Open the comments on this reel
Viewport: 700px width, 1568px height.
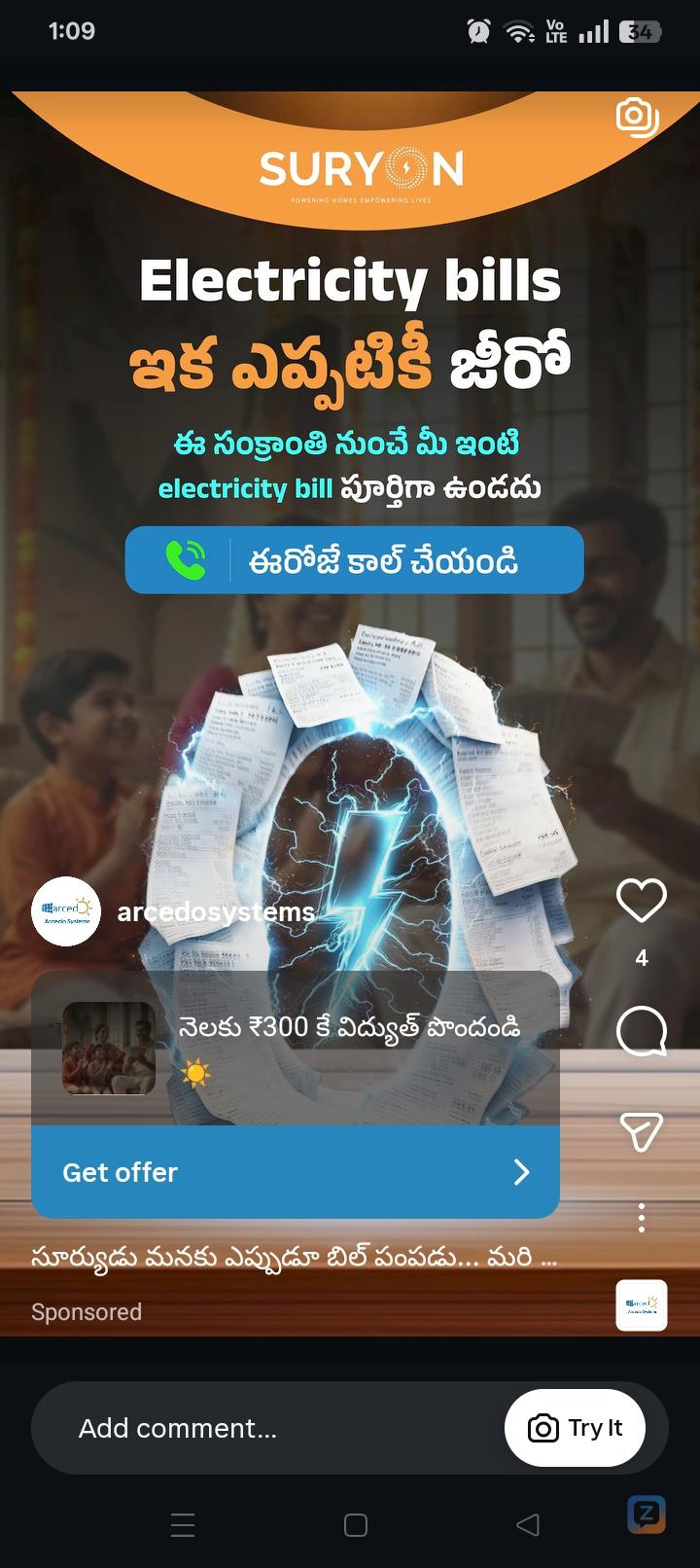(x=641, y=1031)
